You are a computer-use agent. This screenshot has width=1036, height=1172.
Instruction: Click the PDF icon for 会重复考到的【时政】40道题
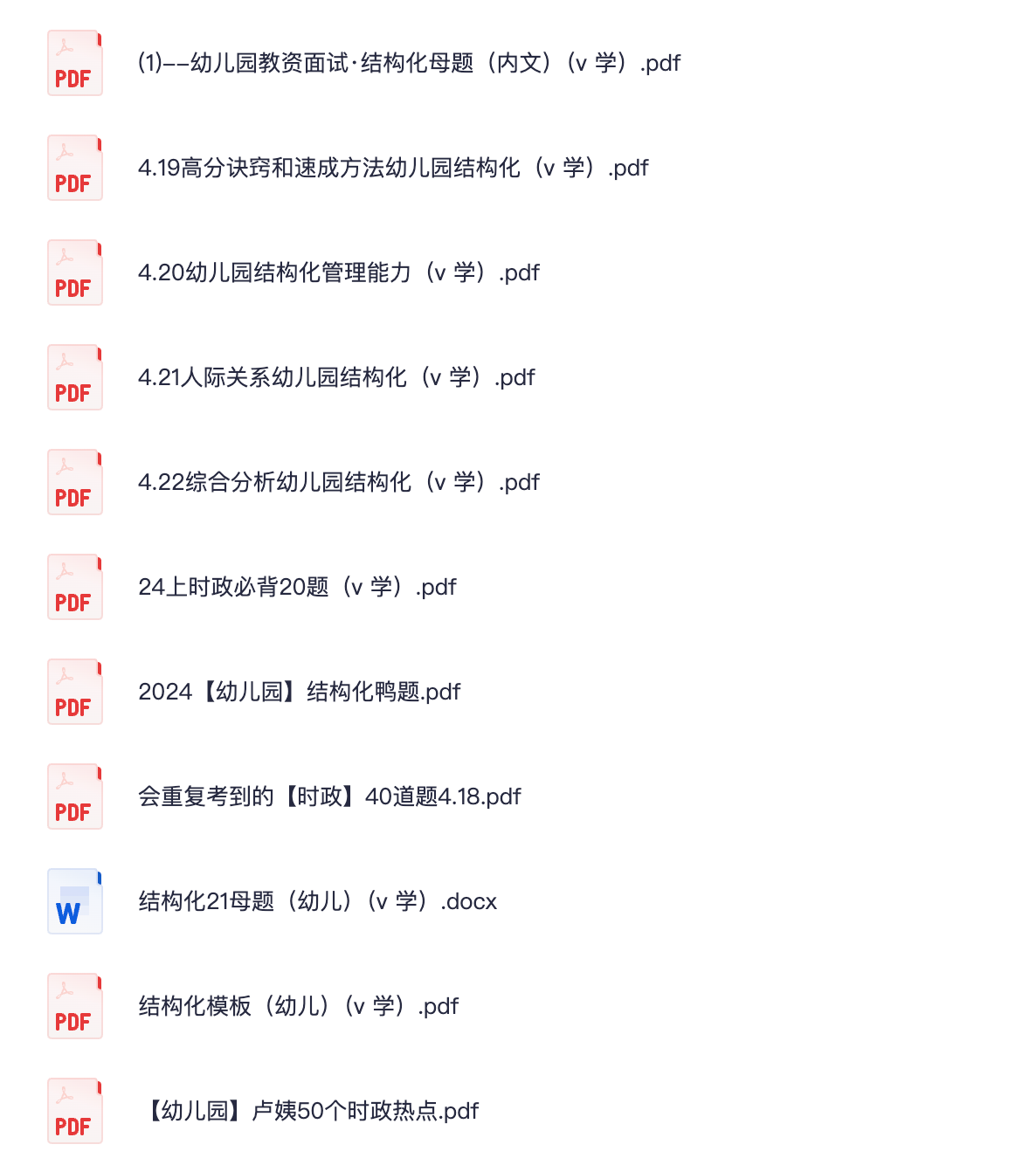click(75, 796)
